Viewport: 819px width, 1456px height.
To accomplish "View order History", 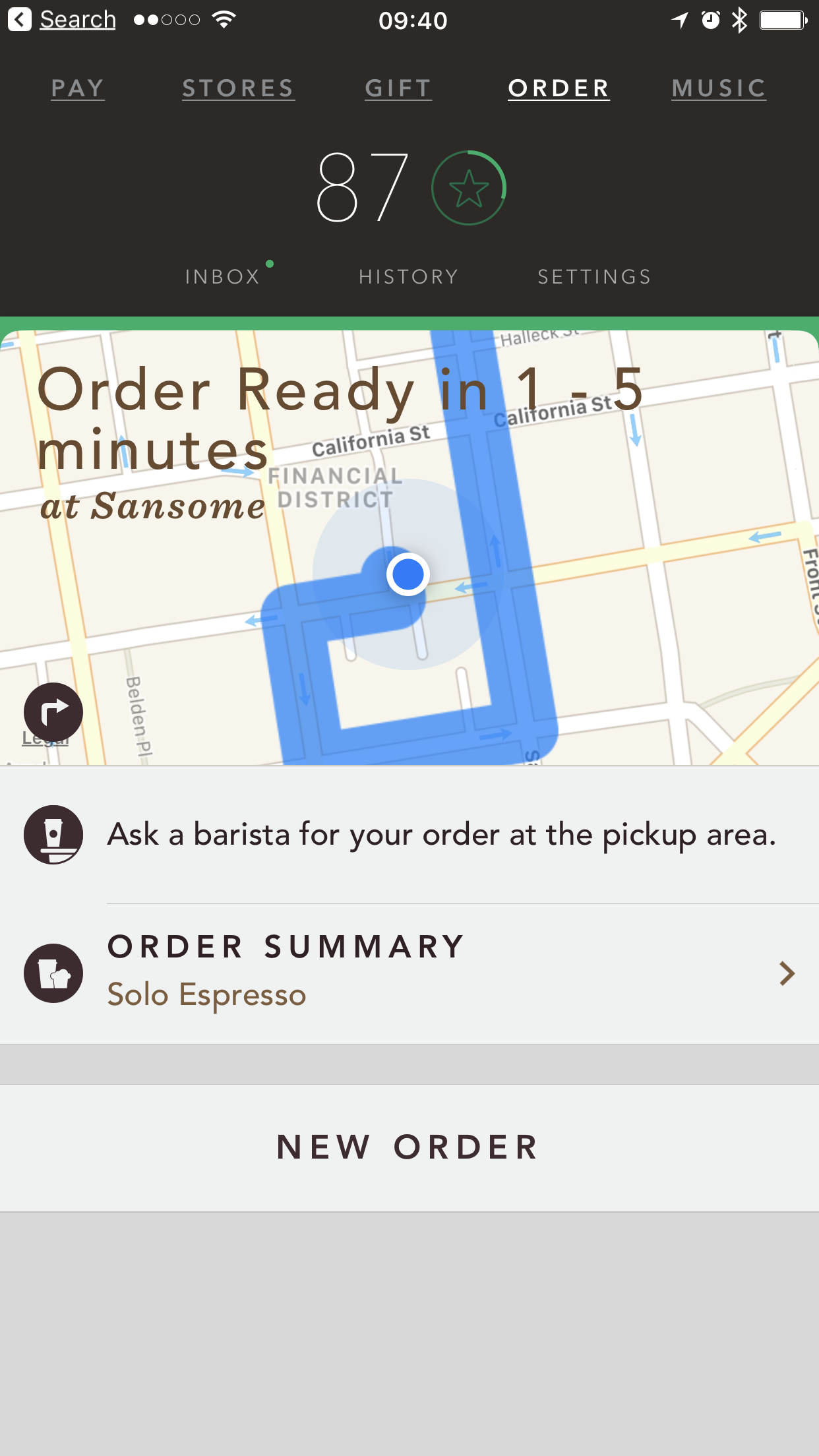I will pos(408,276).
